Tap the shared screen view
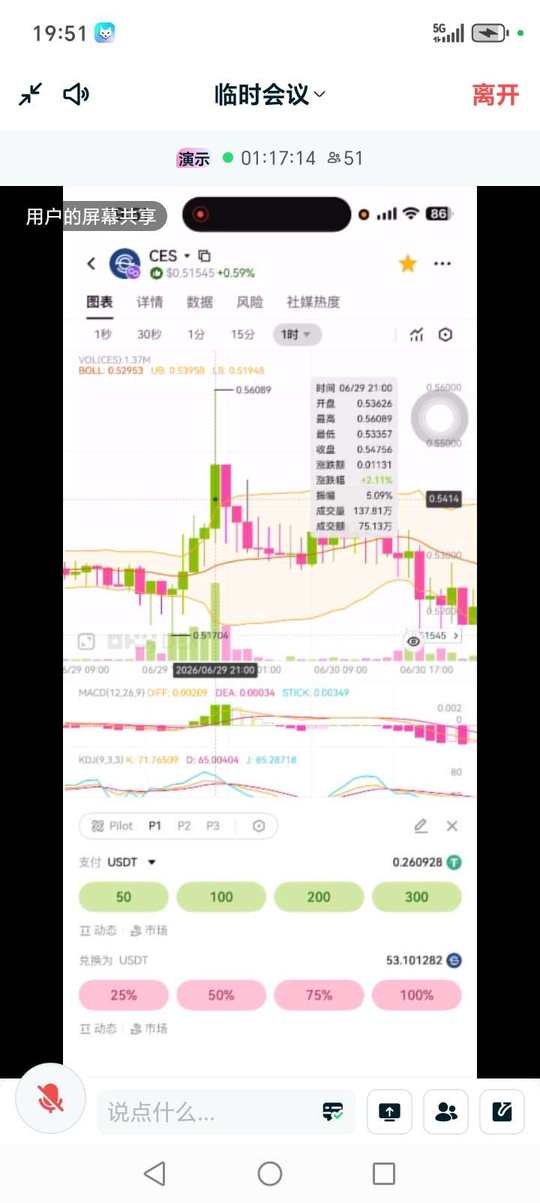The image size is (540, 1203). tap(270, 632)
